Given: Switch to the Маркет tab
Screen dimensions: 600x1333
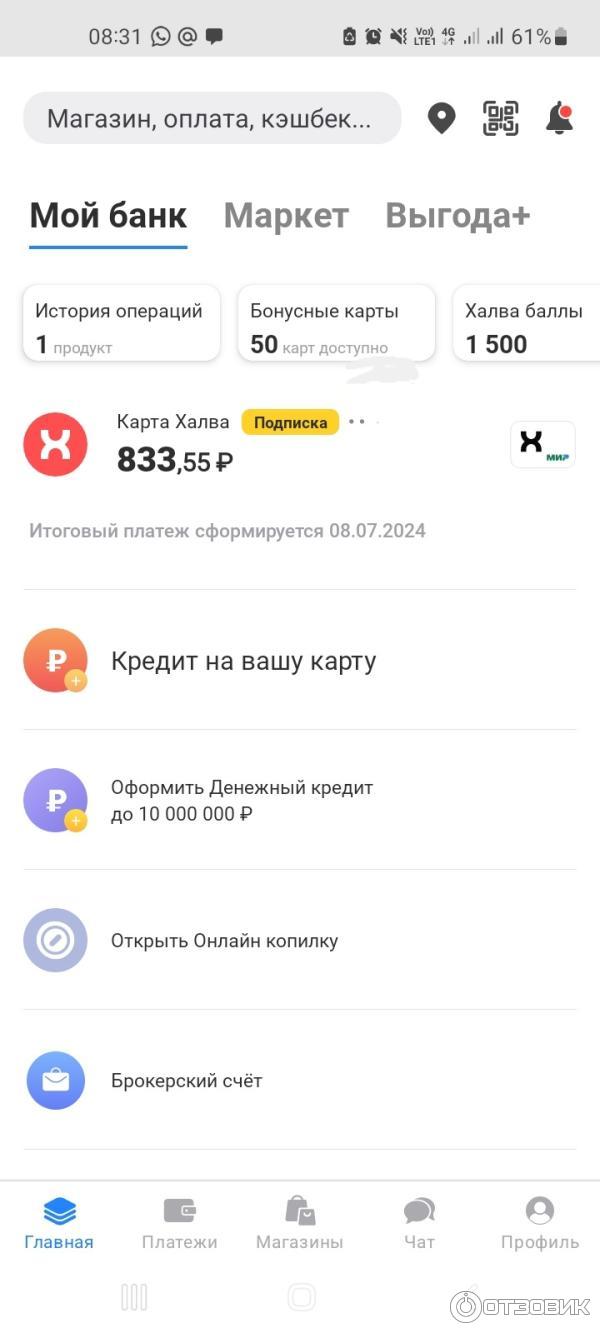Looking at the screenshot, I should (286, 215).
